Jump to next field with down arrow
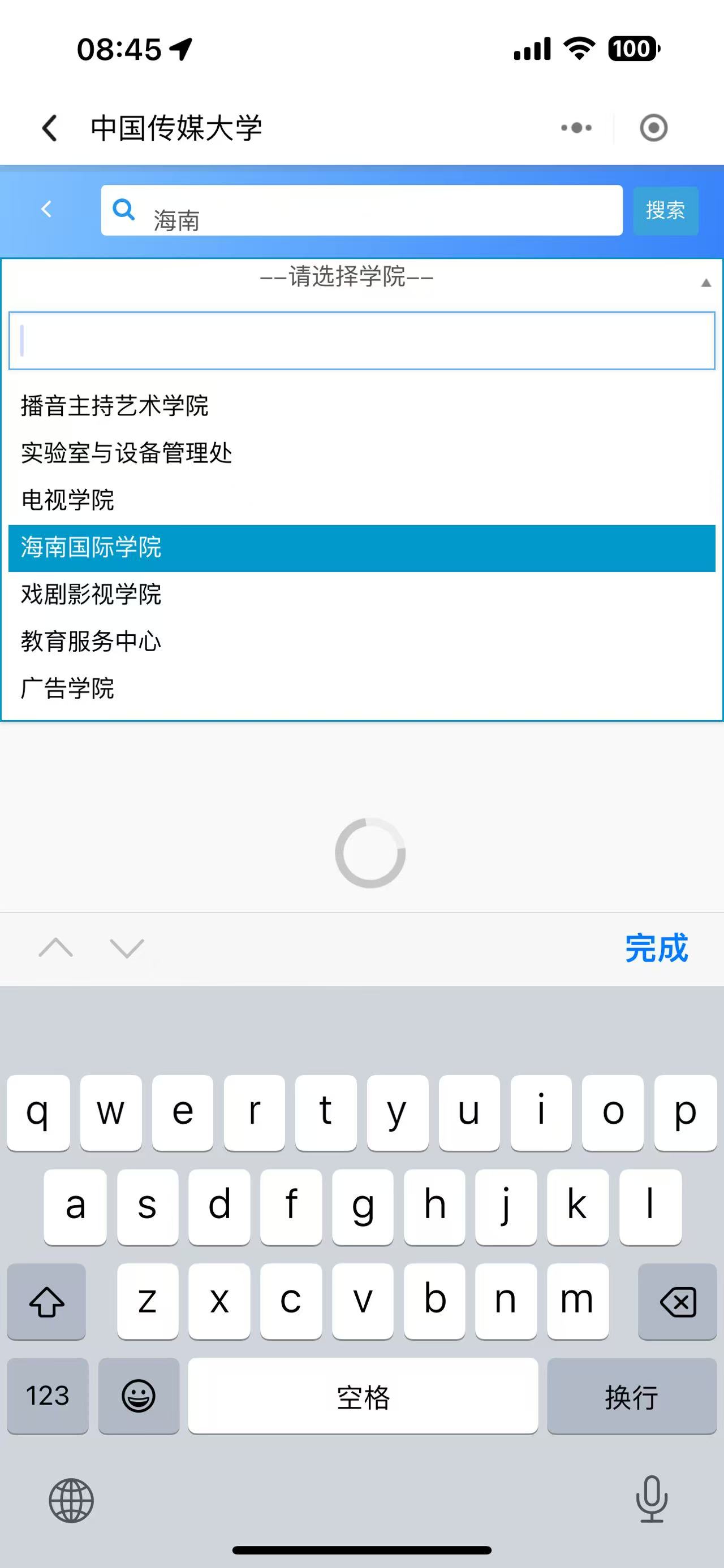This screenshot has width=724, height=1568. 127,948
